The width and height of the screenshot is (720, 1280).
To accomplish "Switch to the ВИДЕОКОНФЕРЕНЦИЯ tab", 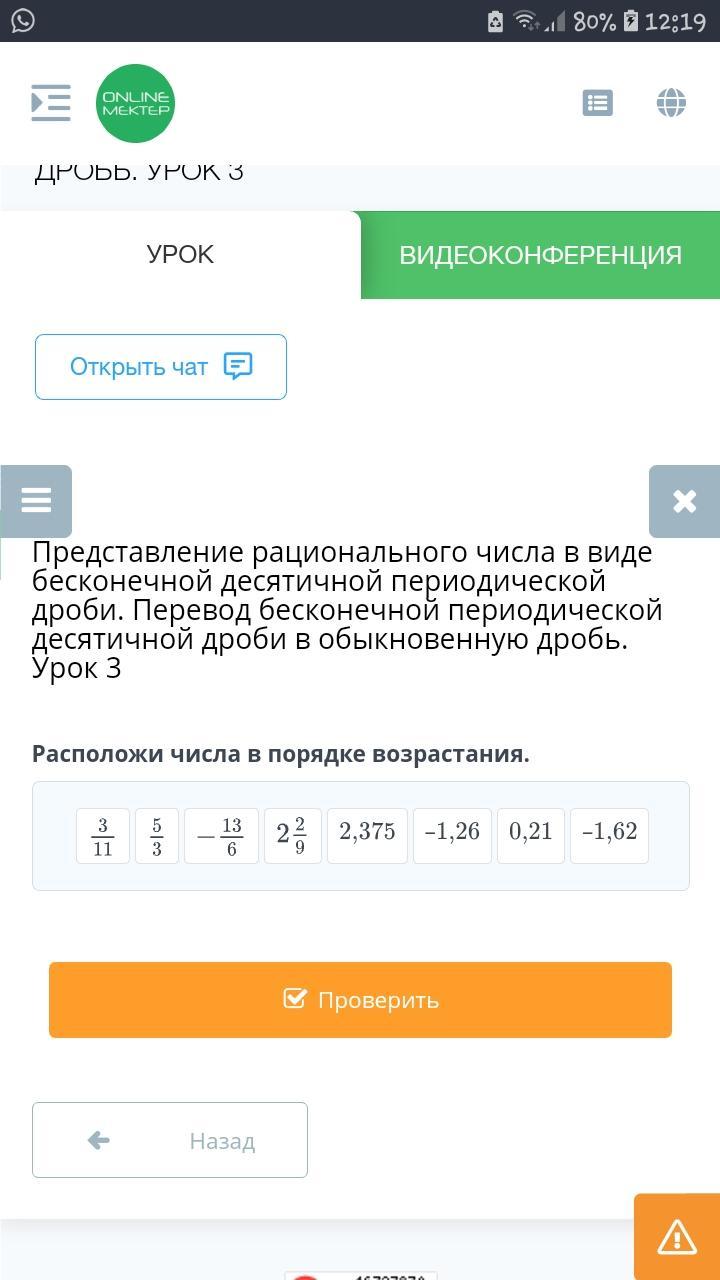I will pos(540,255).
